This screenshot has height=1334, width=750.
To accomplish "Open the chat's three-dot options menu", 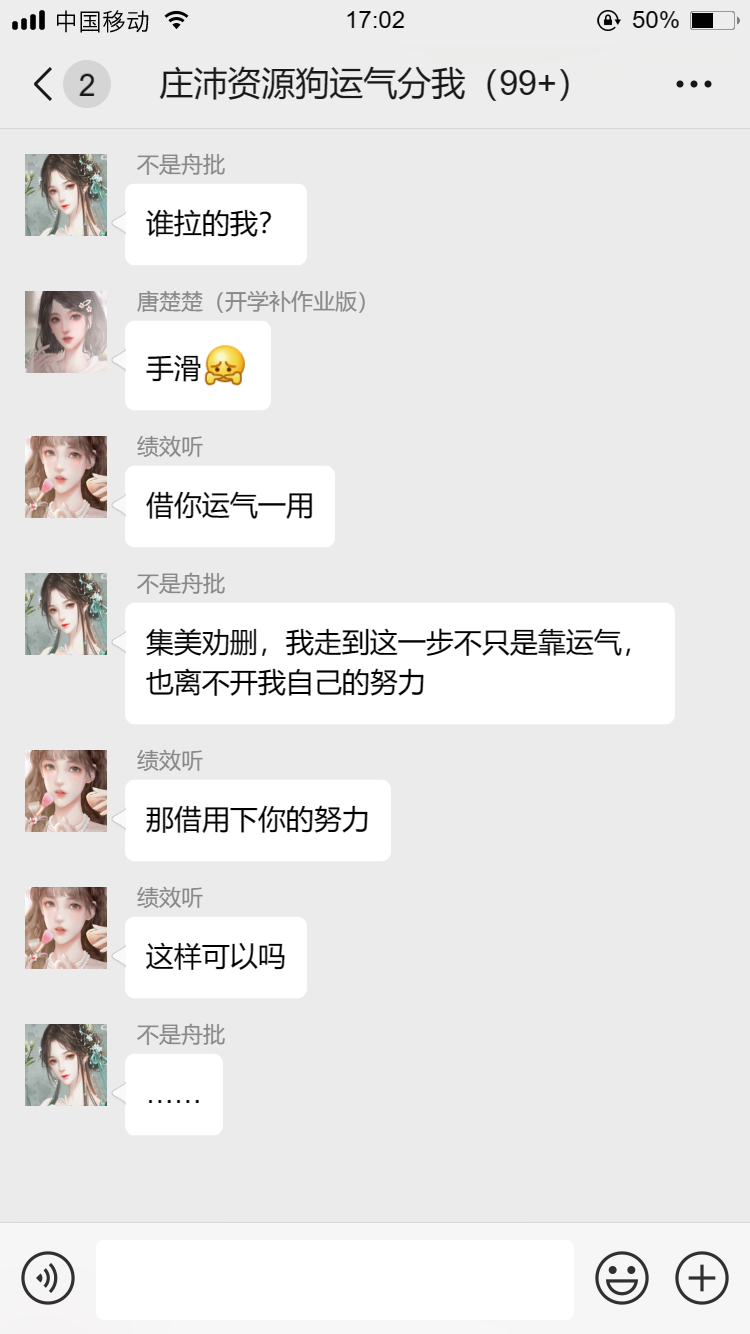I will pos(694,85).
